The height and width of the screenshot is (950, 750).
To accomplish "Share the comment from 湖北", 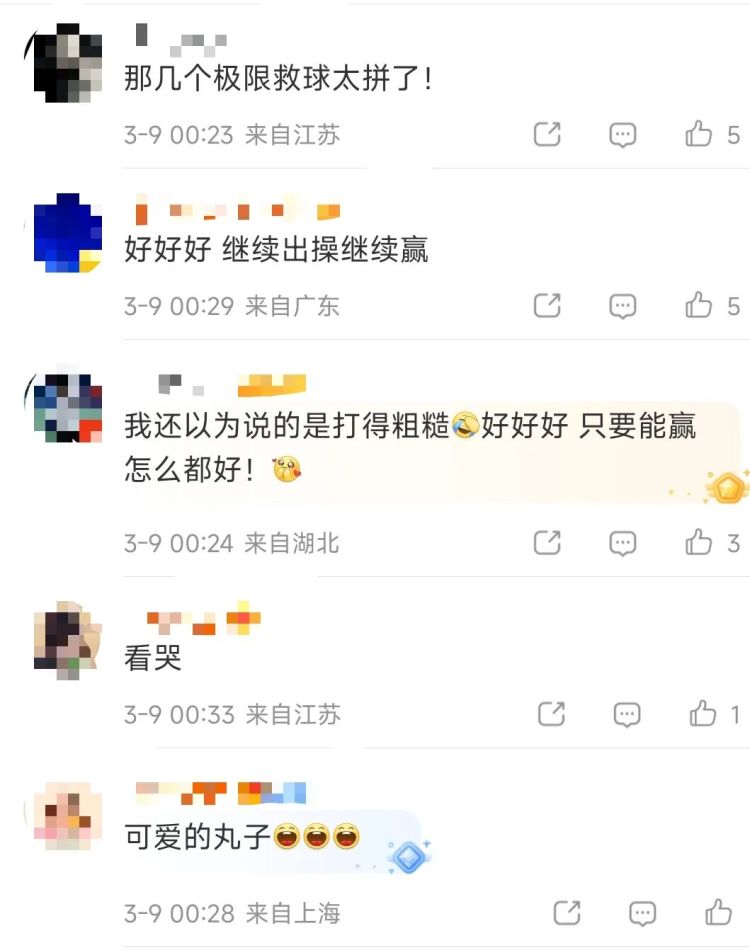I will point(547,542).
